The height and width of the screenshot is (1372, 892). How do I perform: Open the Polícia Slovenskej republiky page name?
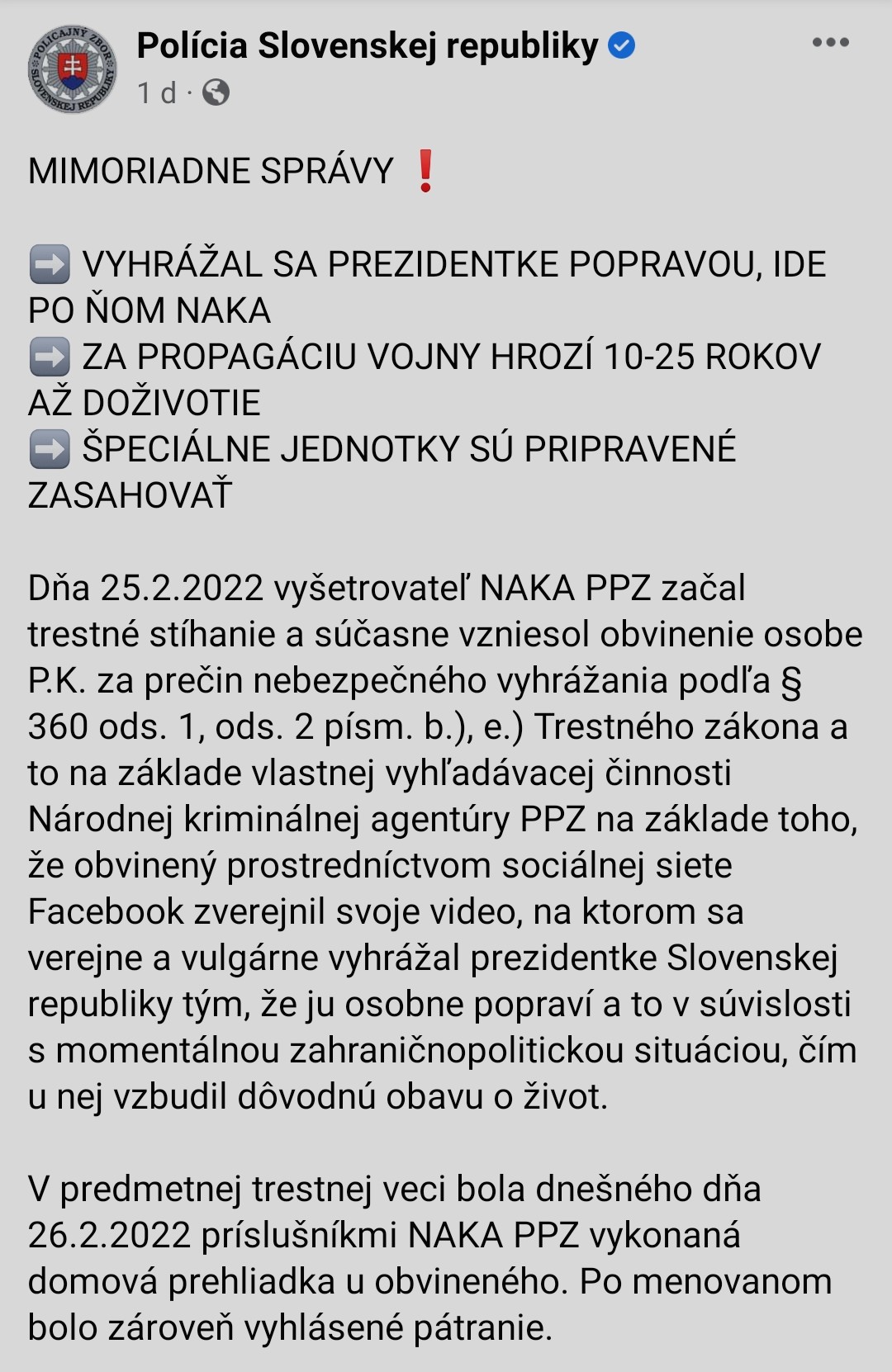(367, 46)
